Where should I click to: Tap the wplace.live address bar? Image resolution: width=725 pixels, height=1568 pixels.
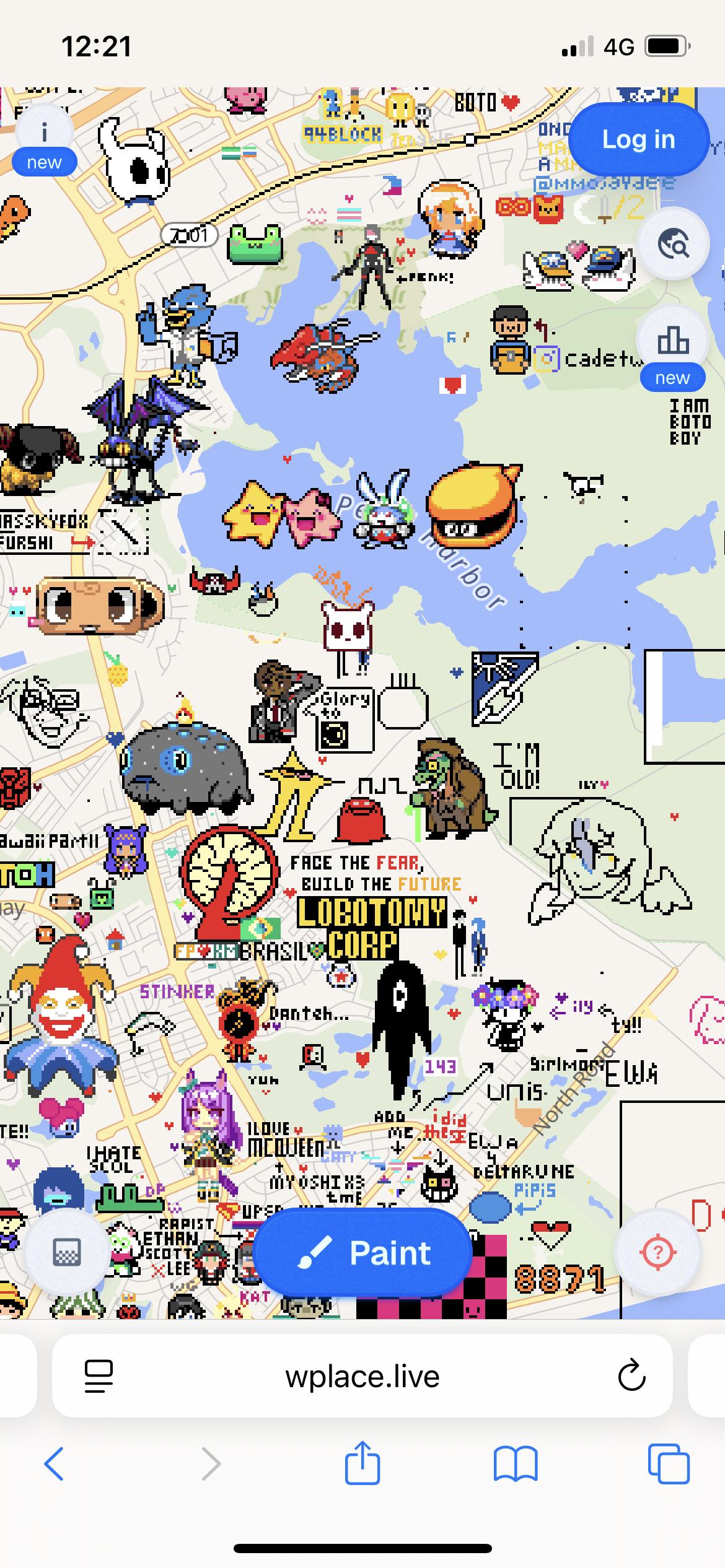click(362, 1377)
